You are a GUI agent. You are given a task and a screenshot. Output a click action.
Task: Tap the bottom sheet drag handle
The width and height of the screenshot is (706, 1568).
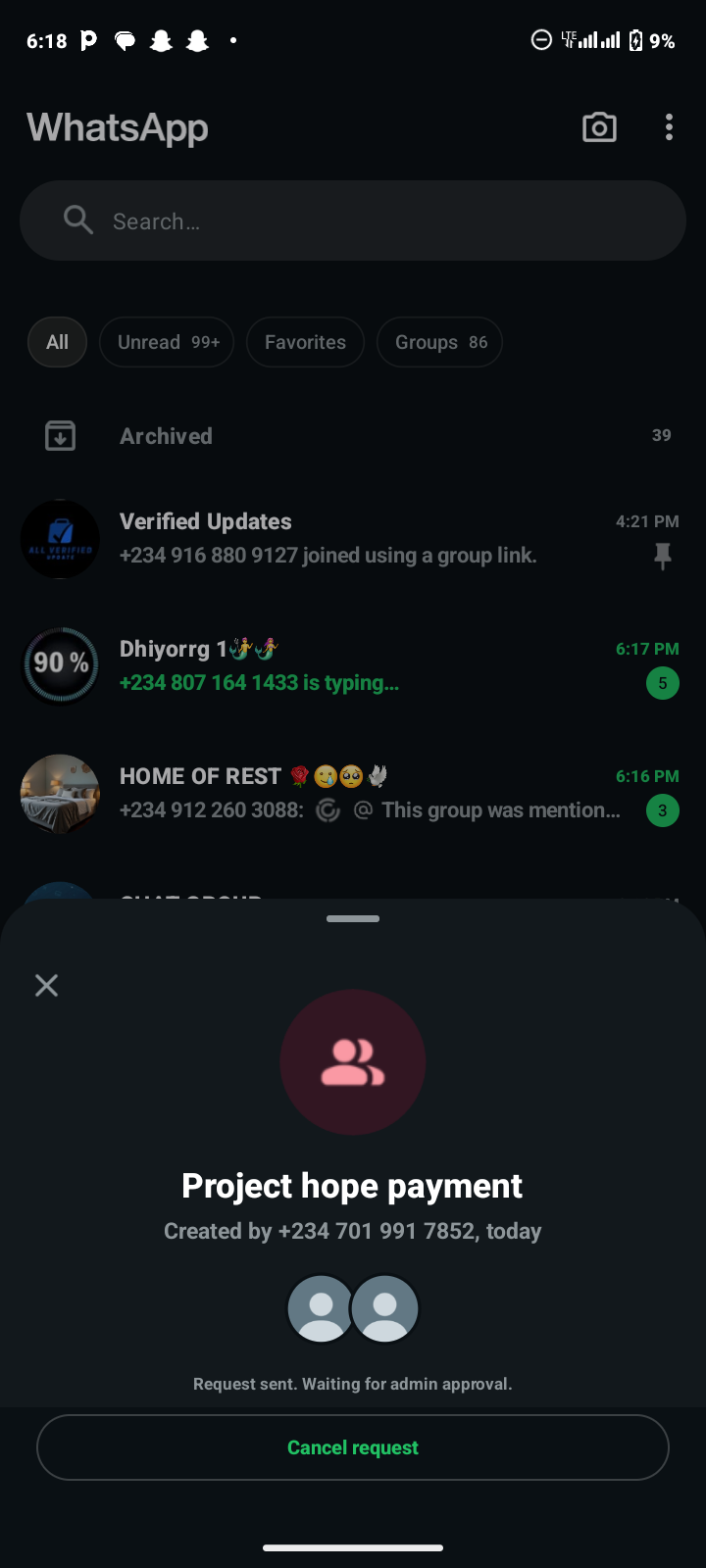coord(353,919)
